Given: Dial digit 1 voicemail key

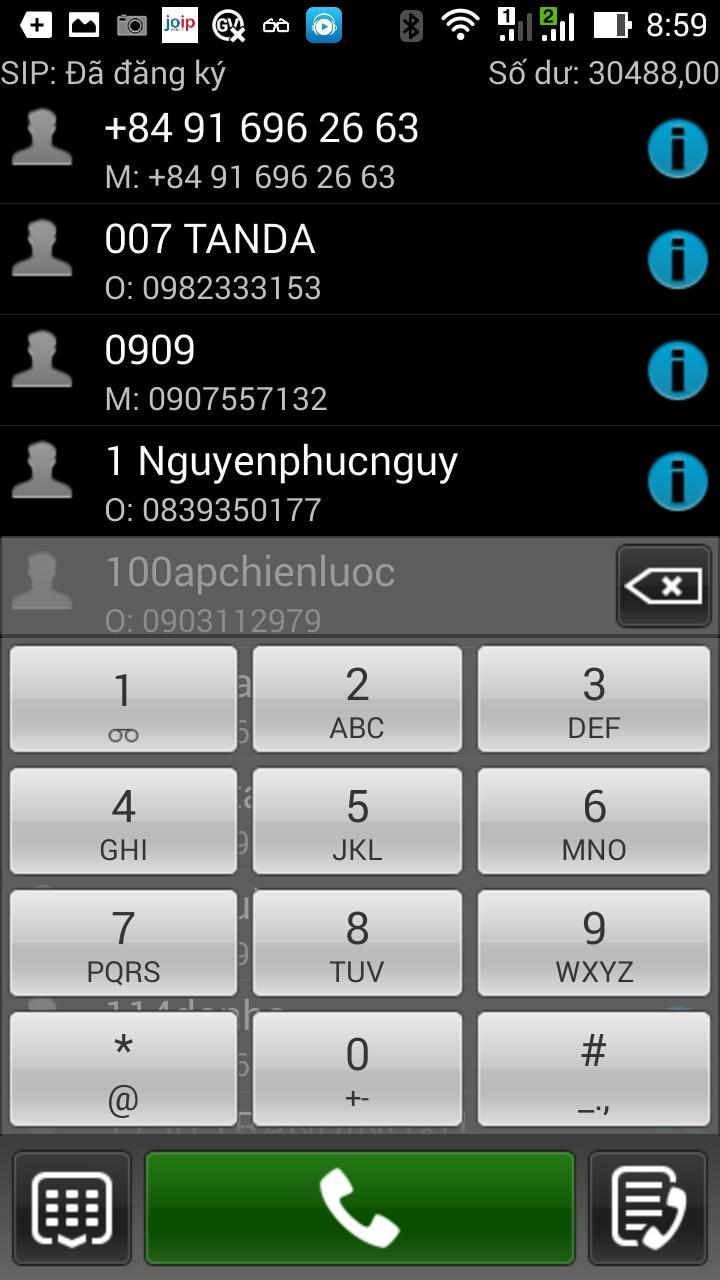Looking at the screenshot, I should (x=123, y=700).
